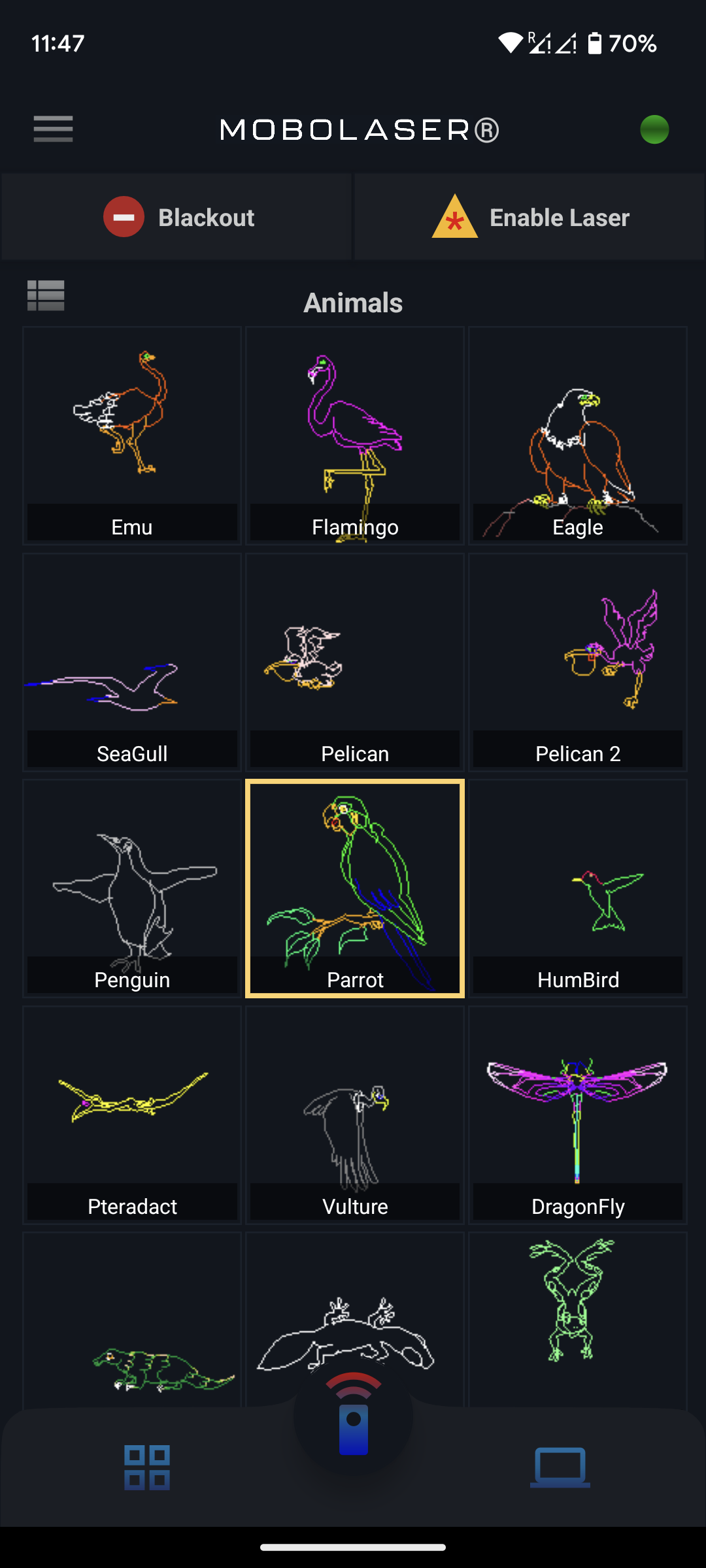Viewport: 706px width, 1568px height.
Task: Select the Emu animation
Action: tap(132, 435)
